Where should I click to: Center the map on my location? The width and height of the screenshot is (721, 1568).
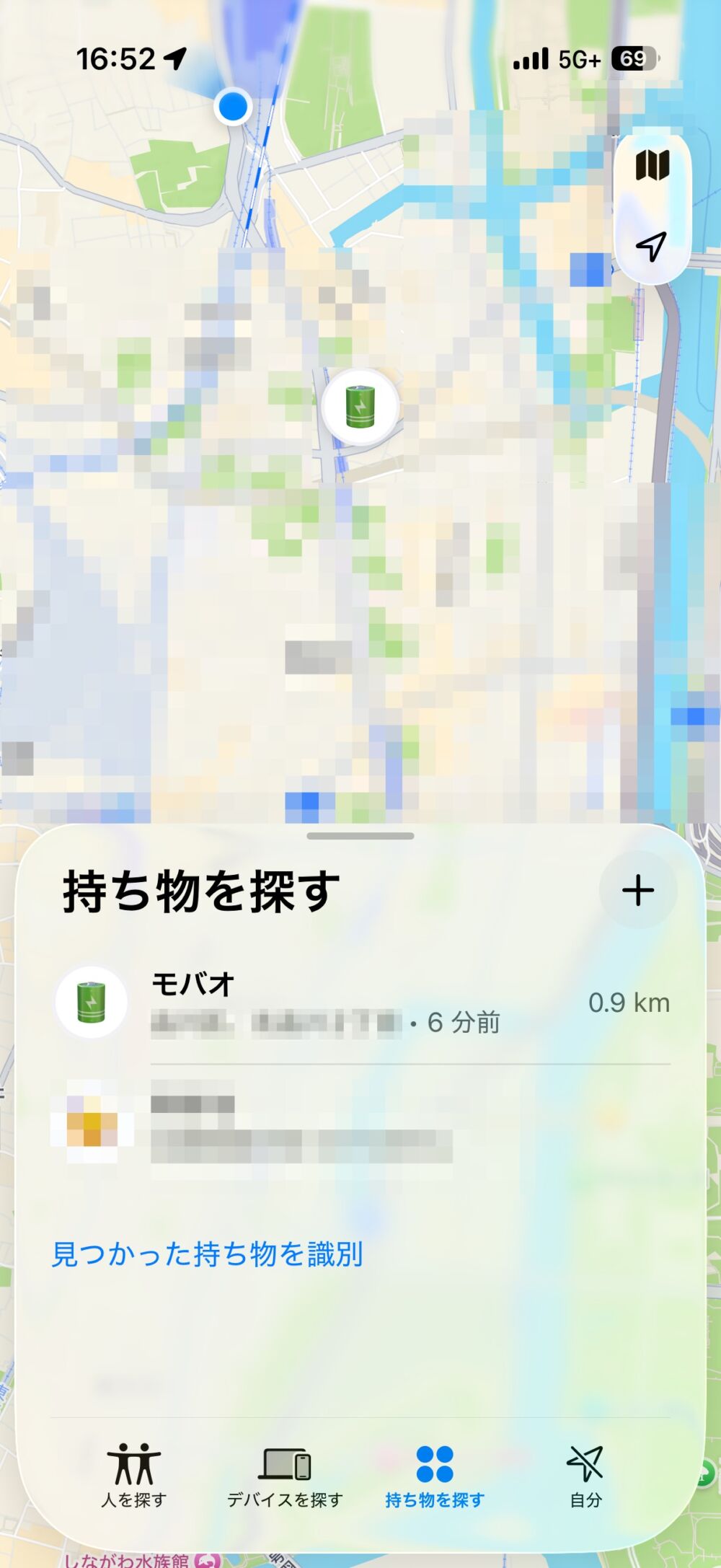pyautogui.click(x=651, y=247)
